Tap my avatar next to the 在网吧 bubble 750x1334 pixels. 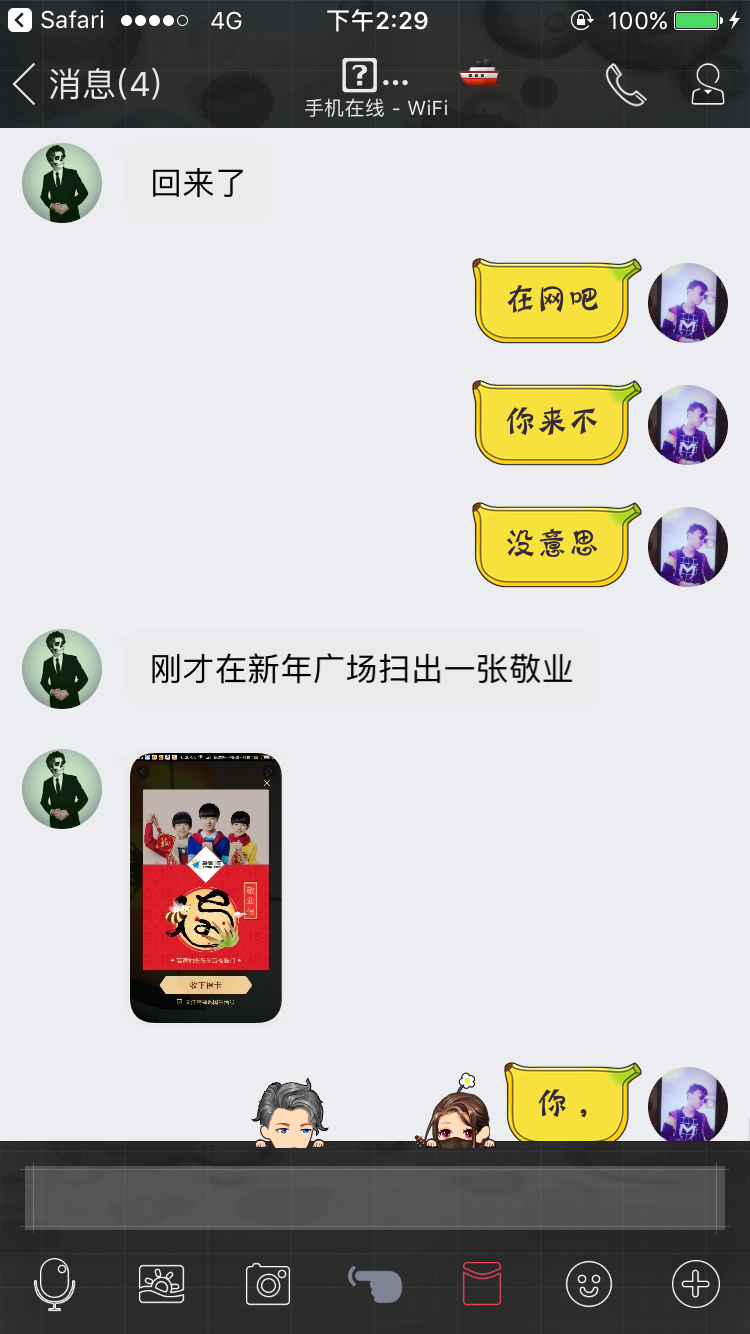(688, 303)
